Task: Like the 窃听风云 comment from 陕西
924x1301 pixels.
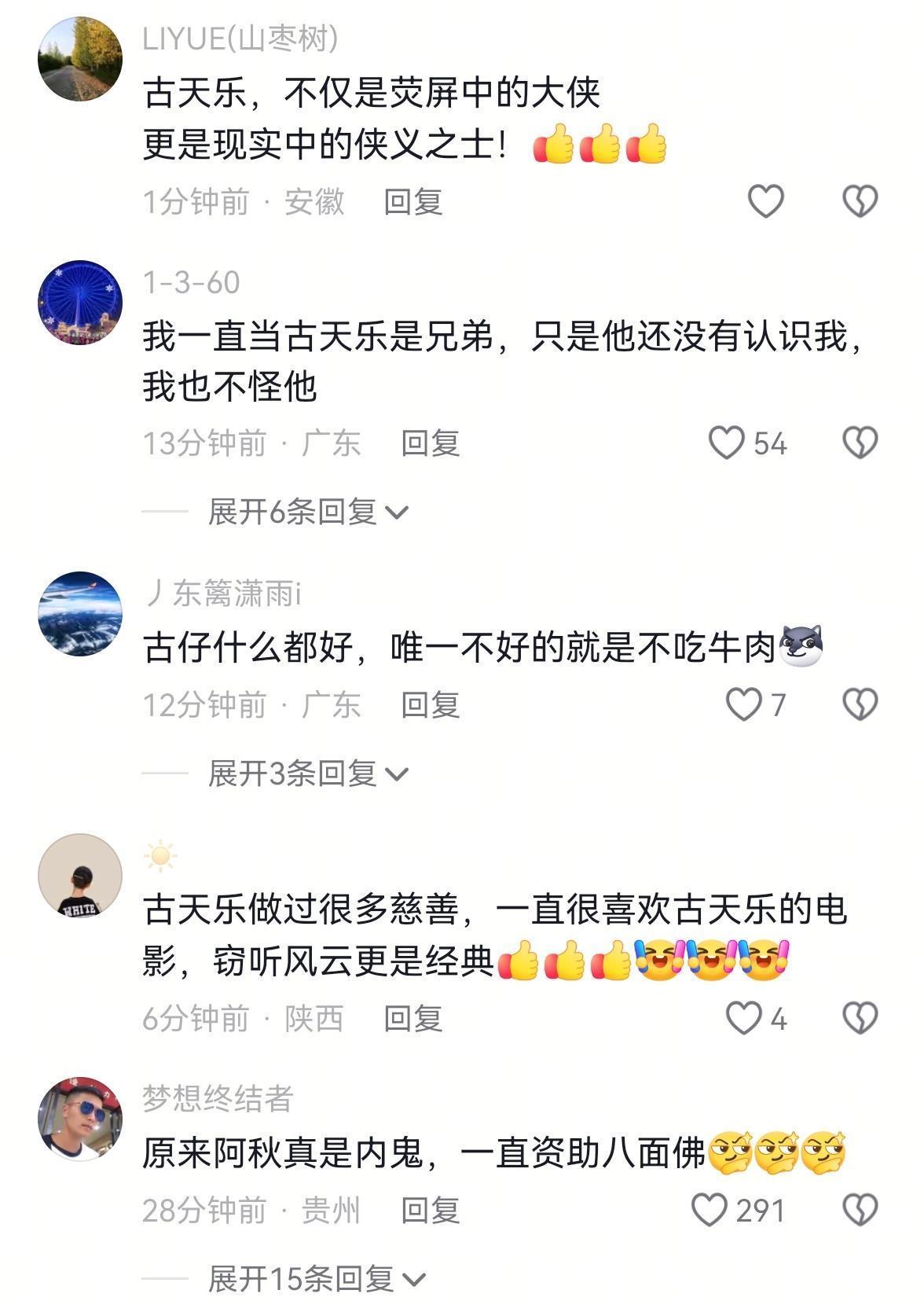Action: 742,1019
